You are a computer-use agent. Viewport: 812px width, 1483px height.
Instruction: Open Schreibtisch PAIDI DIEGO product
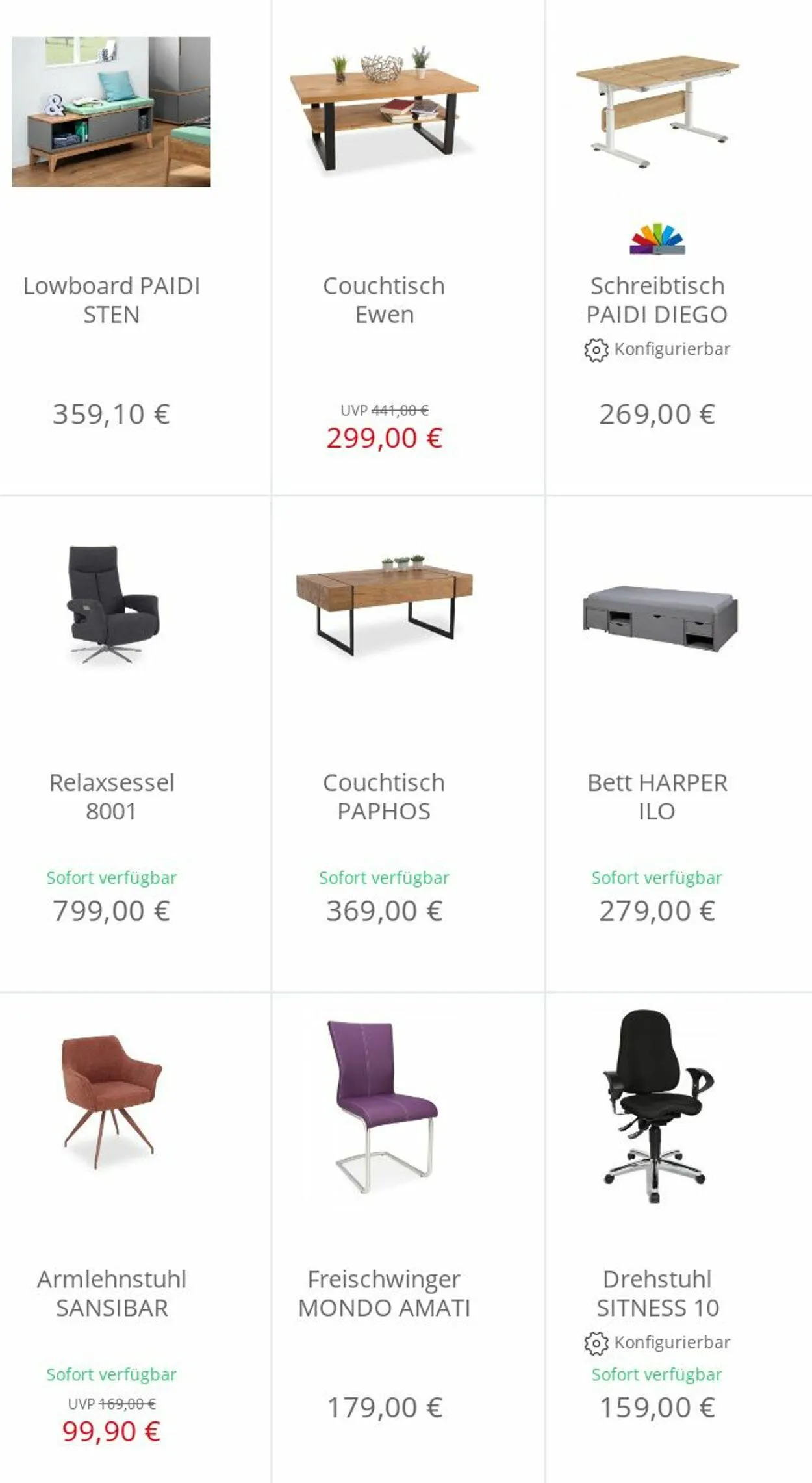pos(657,300)
